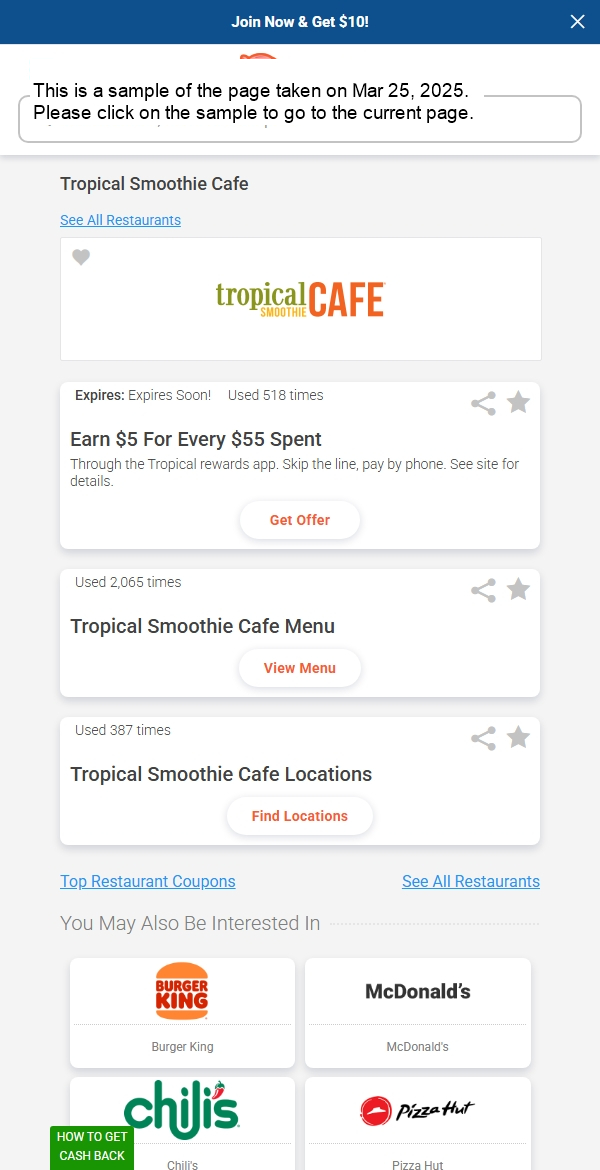
Task: Tap the Join Now & Get $10 banner
Action: pos(300,21)
